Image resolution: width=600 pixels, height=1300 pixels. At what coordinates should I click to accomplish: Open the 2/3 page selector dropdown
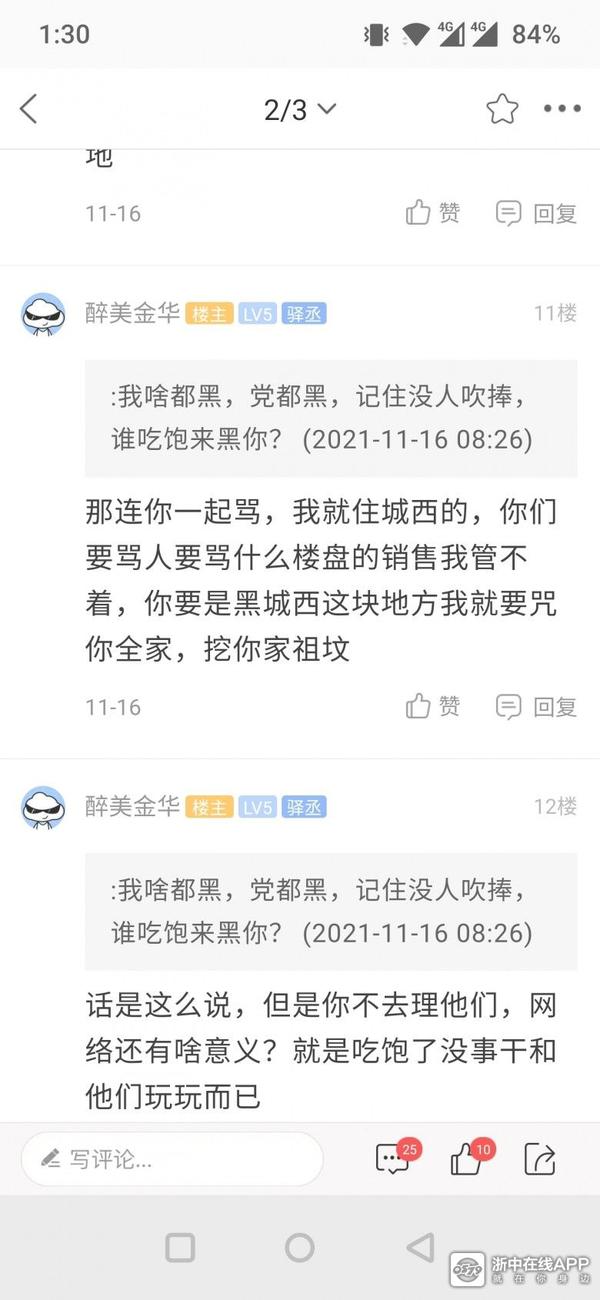pyautogui.click(x=300, y=109)
